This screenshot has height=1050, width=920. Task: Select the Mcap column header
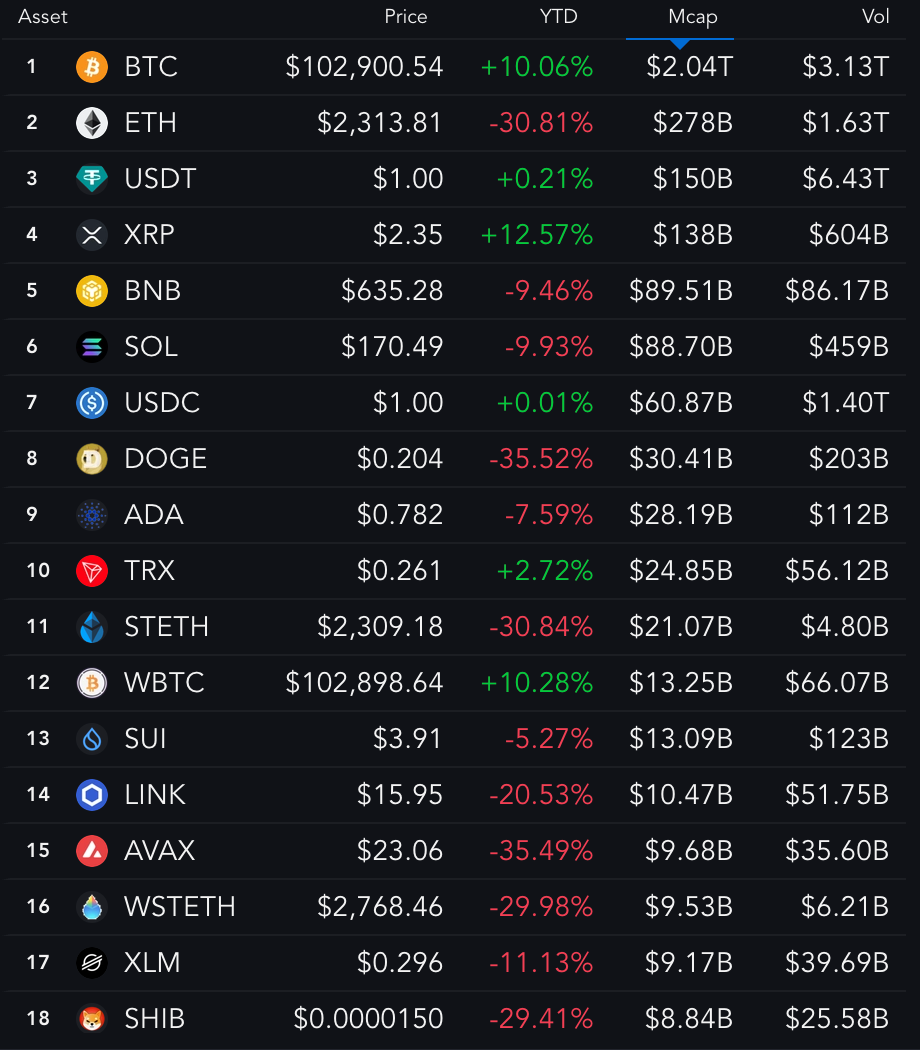point(693,17)
